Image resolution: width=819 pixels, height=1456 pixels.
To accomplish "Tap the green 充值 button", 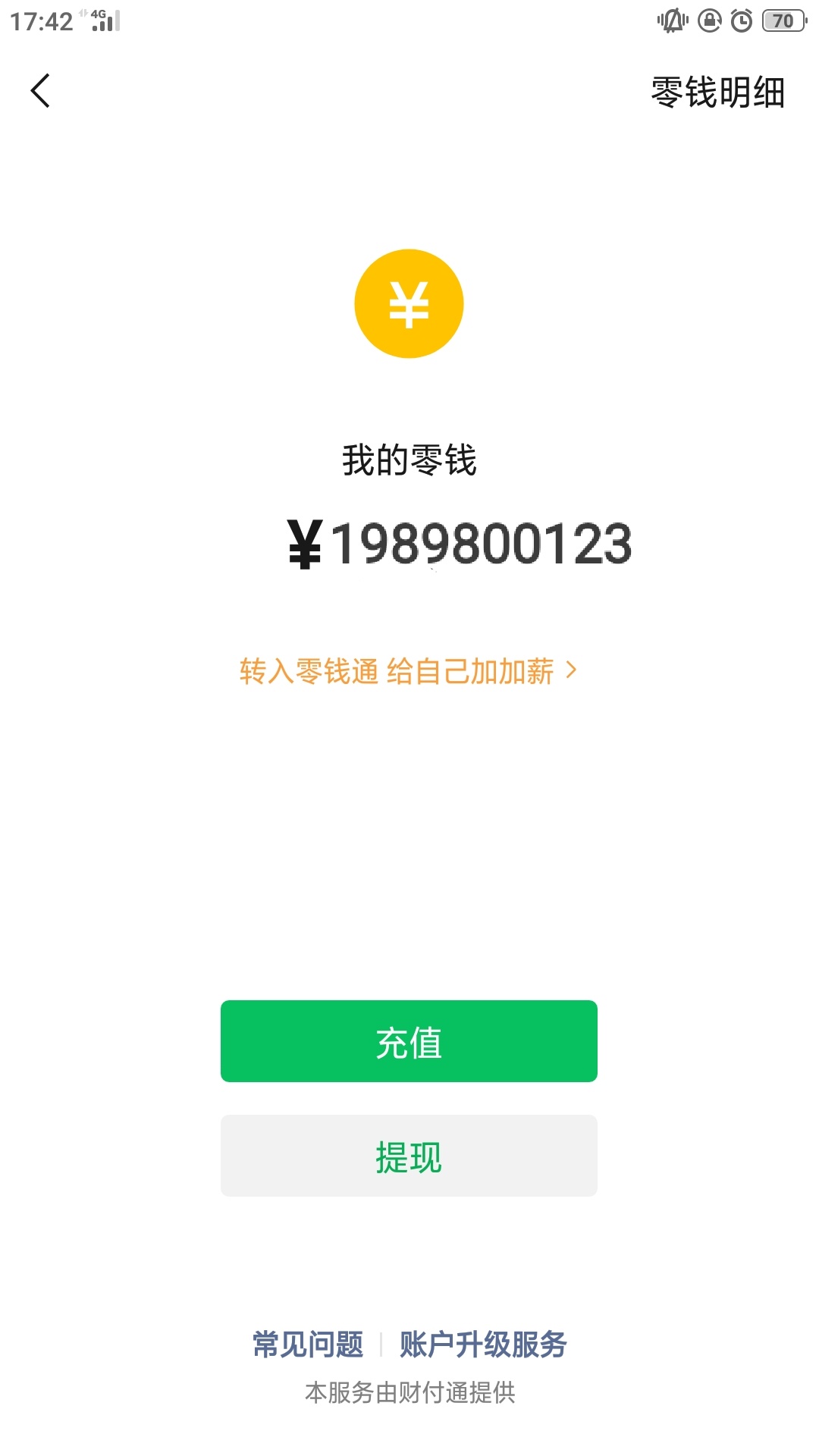I will [409, 1041].
